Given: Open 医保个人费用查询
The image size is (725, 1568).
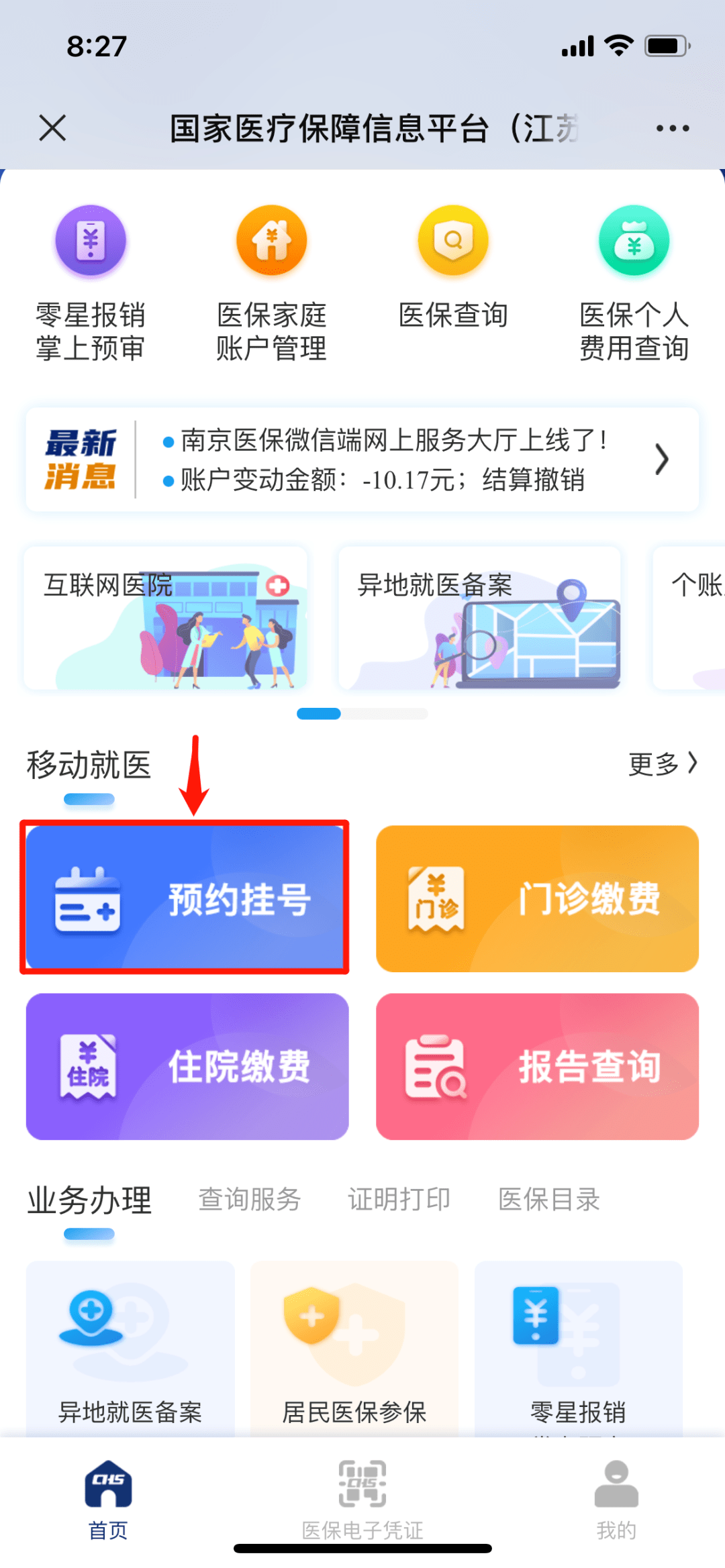Looking at the screenshot, I should pyautogui.click(x=634, y=283).
